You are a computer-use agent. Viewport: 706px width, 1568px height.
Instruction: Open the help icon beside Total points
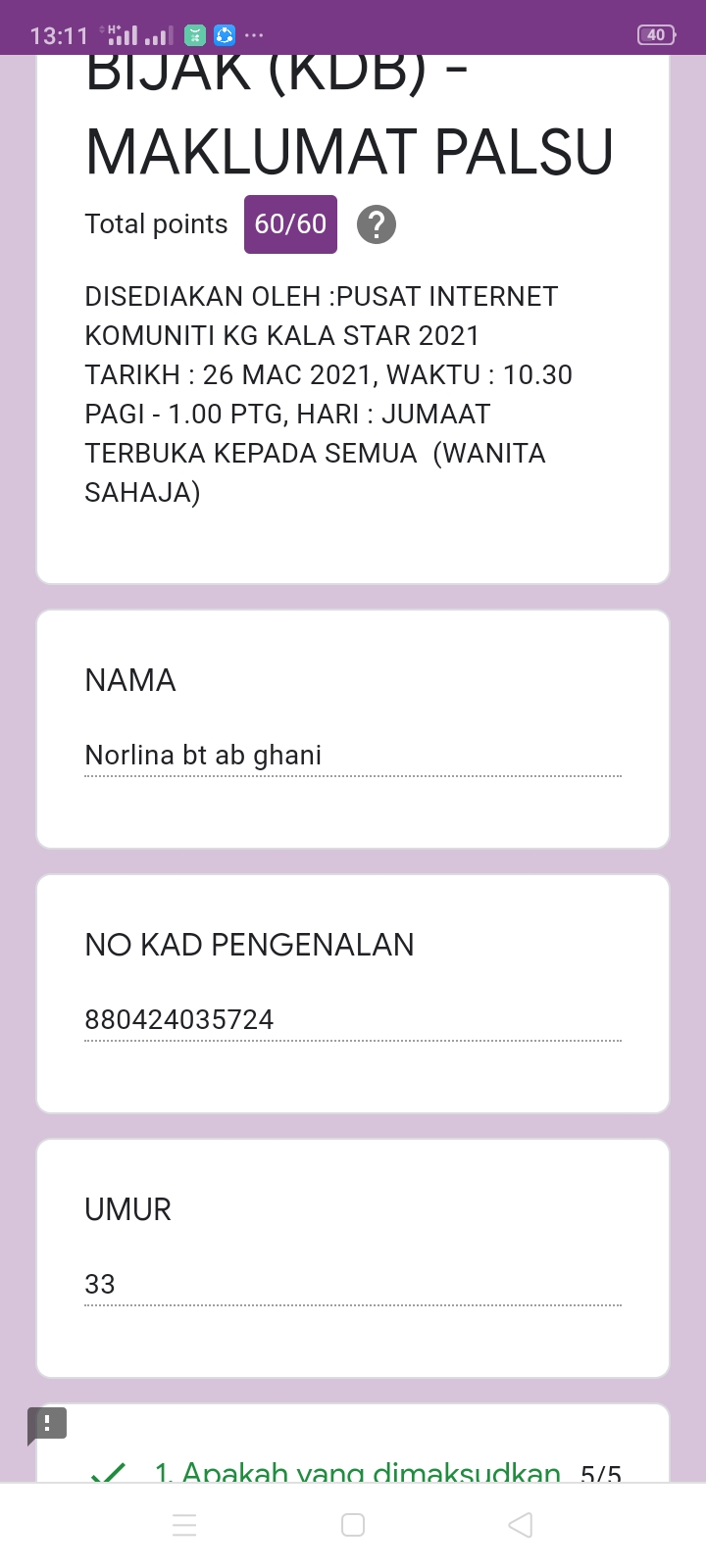pos(377,224)
